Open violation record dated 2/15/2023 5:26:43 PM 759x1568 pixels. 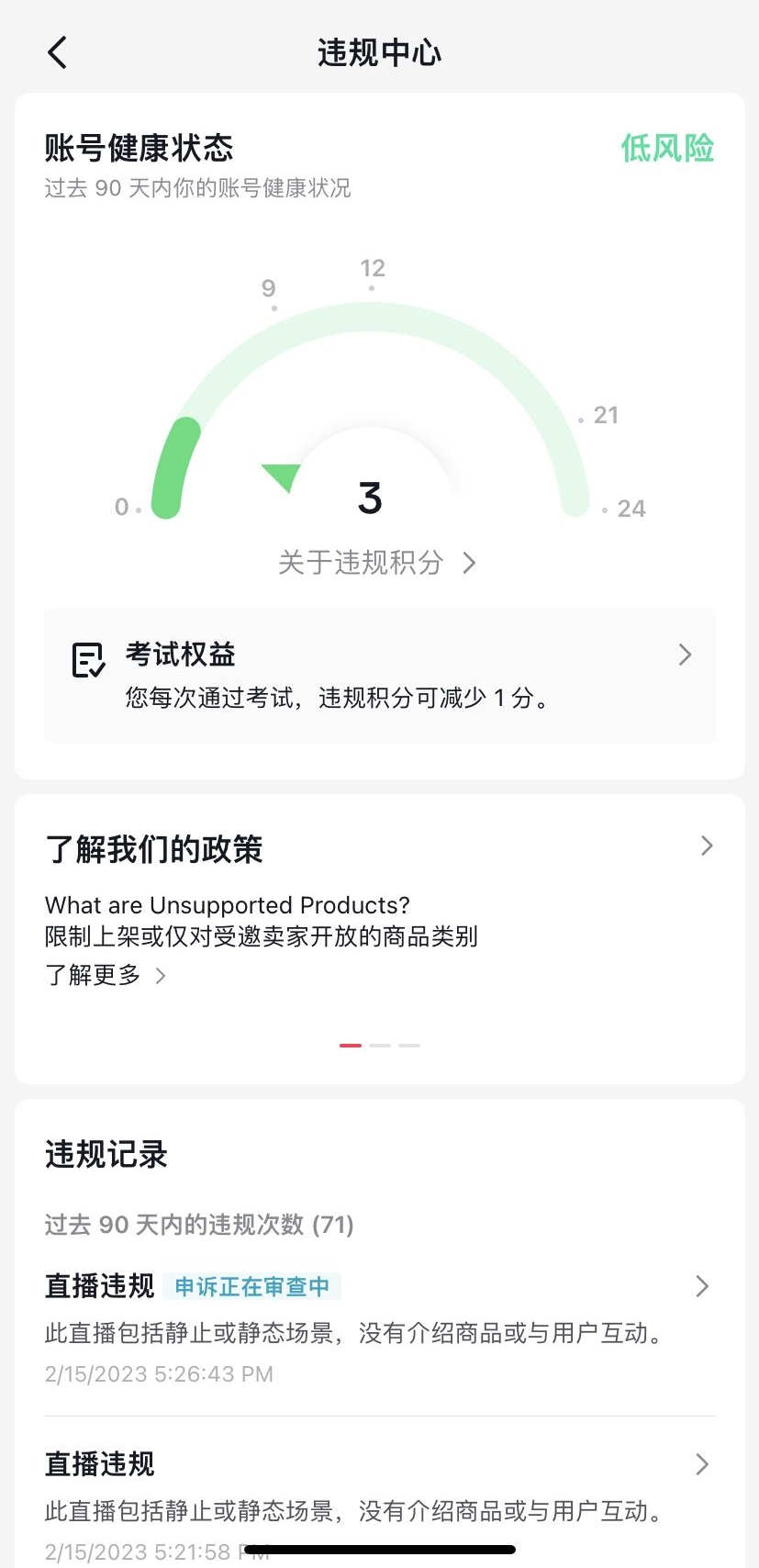point(379,1327)
